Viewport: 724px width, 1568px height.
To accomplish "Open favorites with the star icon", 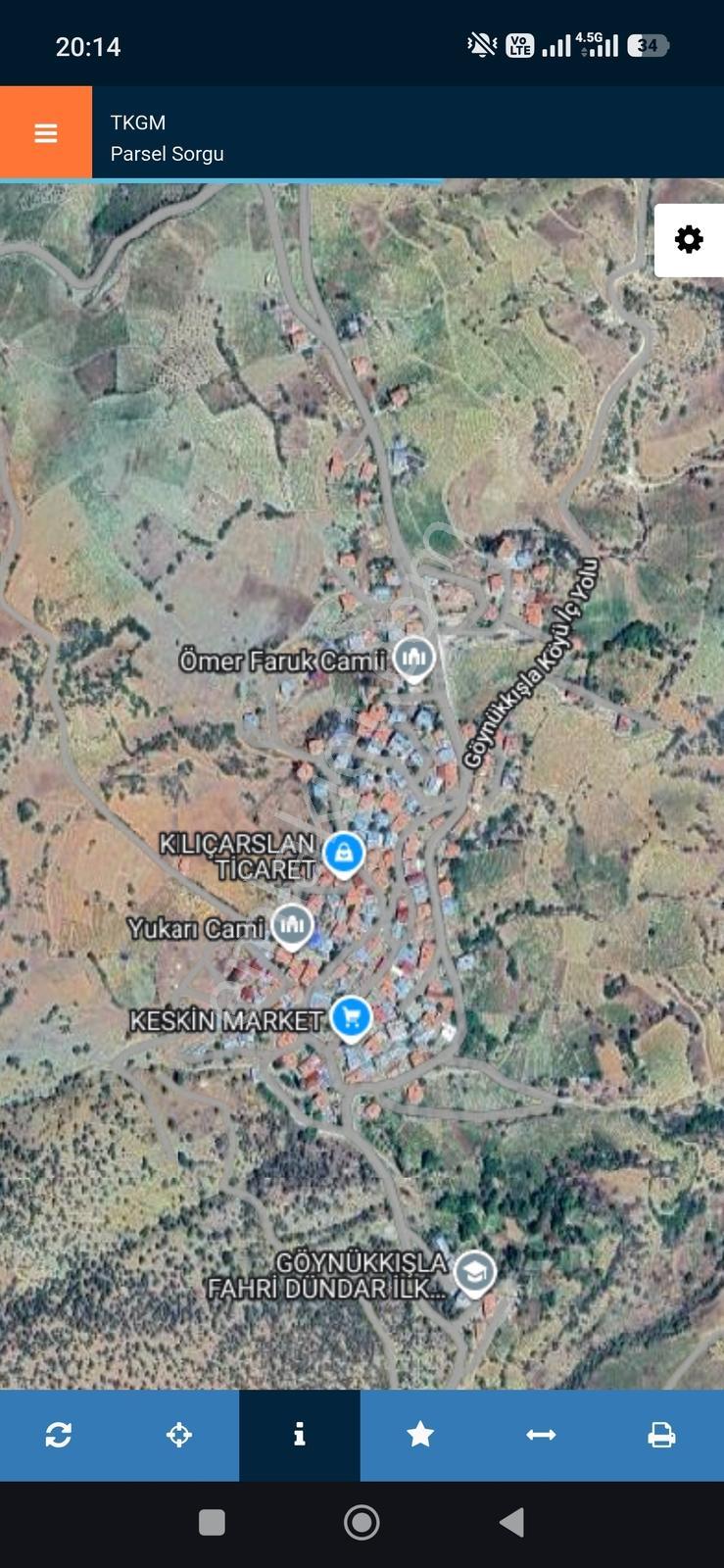I will 420,1435.
